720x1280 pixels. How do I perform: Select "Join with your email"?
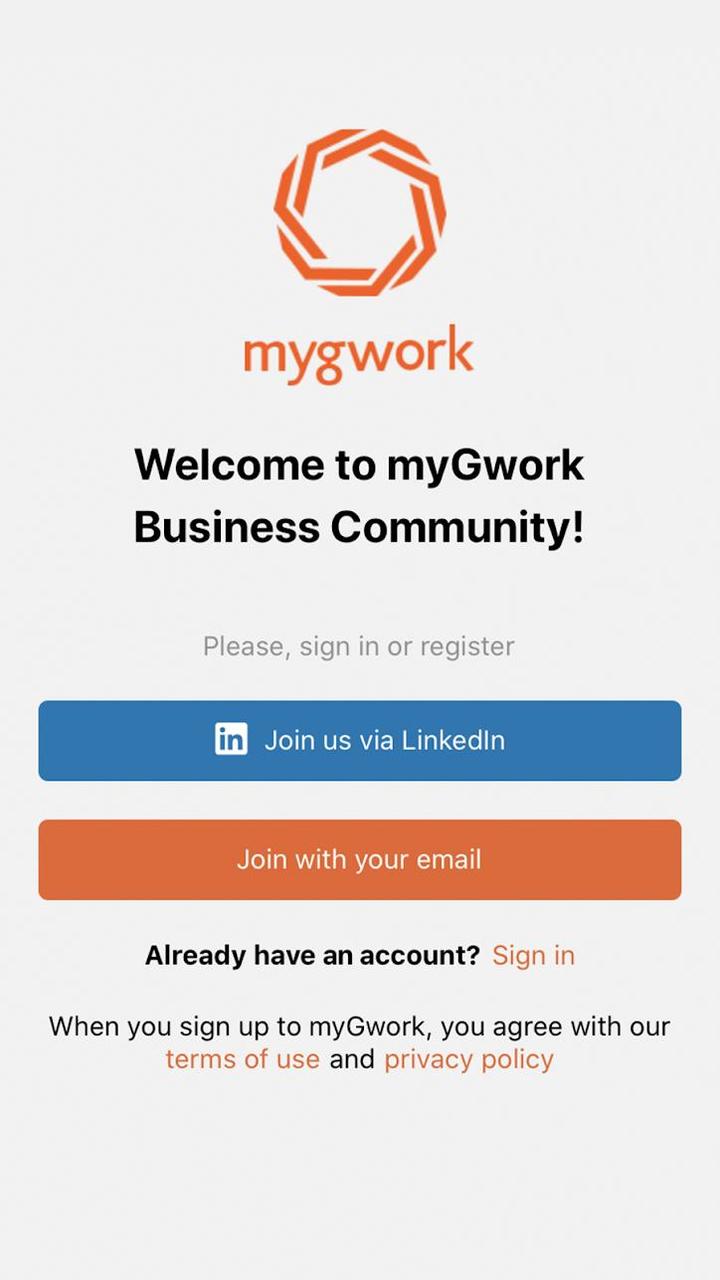pyautogui.click(x=360, y=860)
